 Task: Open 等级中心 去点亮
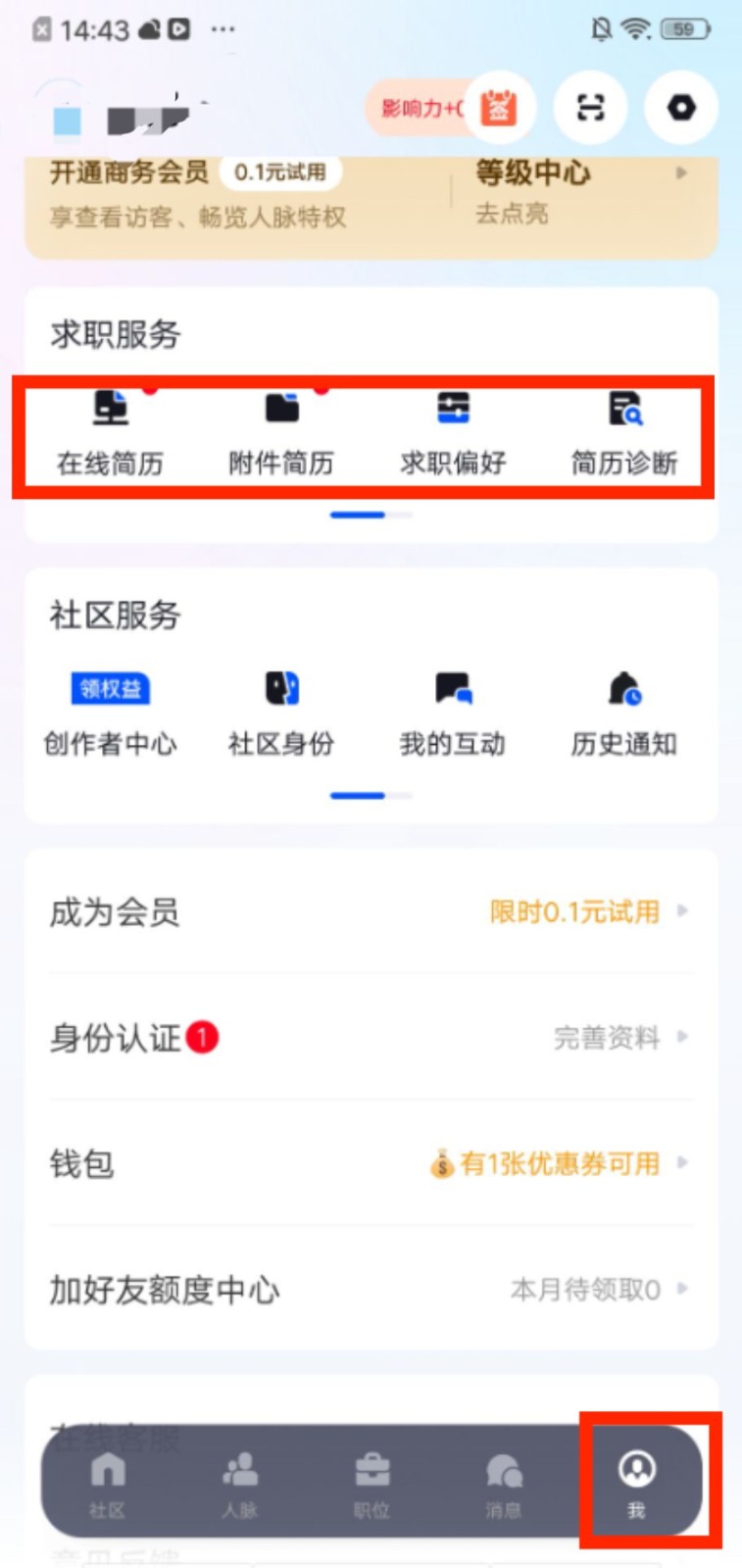click(x=578, y=191)
